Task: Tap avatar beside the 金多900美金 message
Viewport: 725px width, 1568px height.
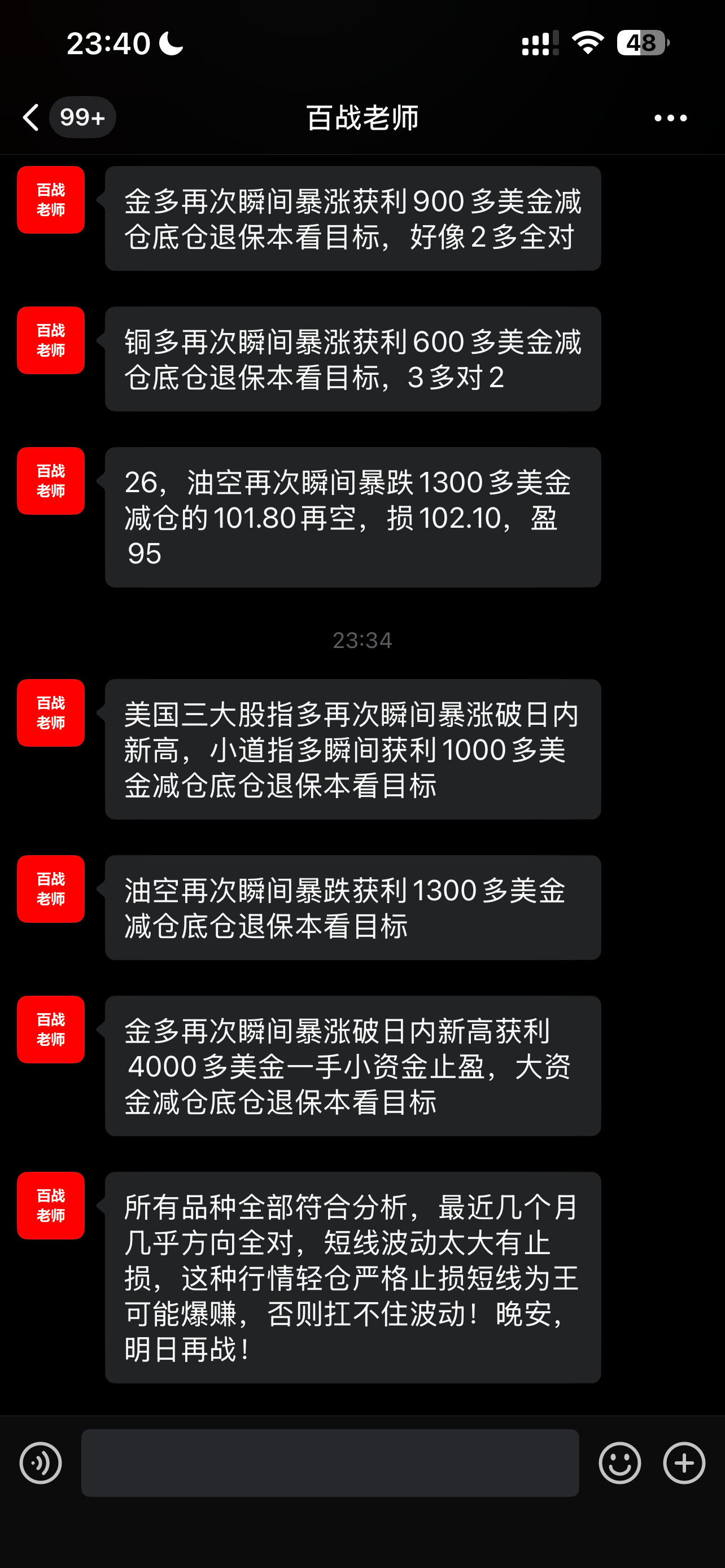Action: click(50, 200)
